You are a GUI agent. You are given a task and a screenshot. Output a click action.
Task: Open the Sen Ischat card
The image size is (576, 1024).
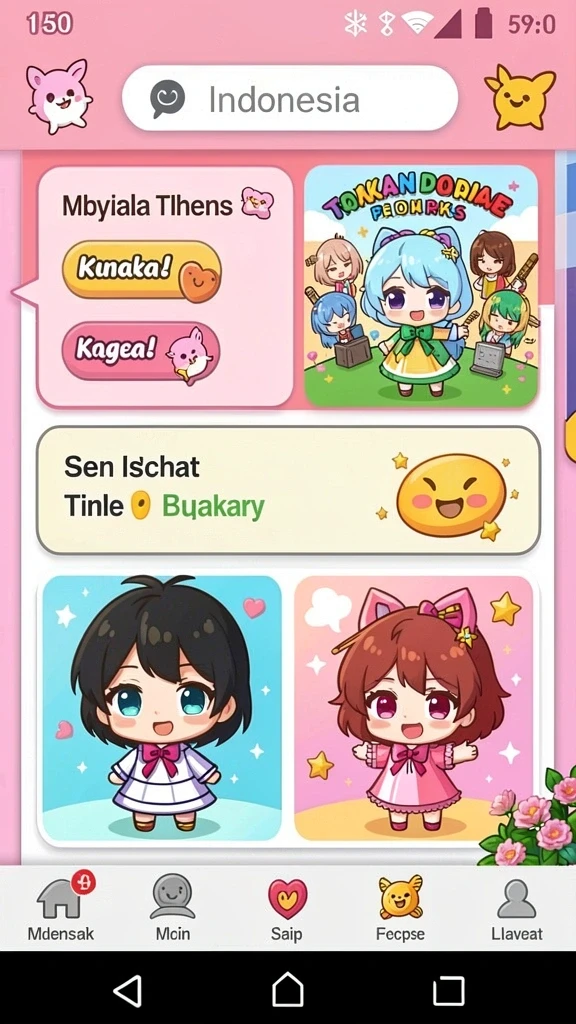coord(289,490)
